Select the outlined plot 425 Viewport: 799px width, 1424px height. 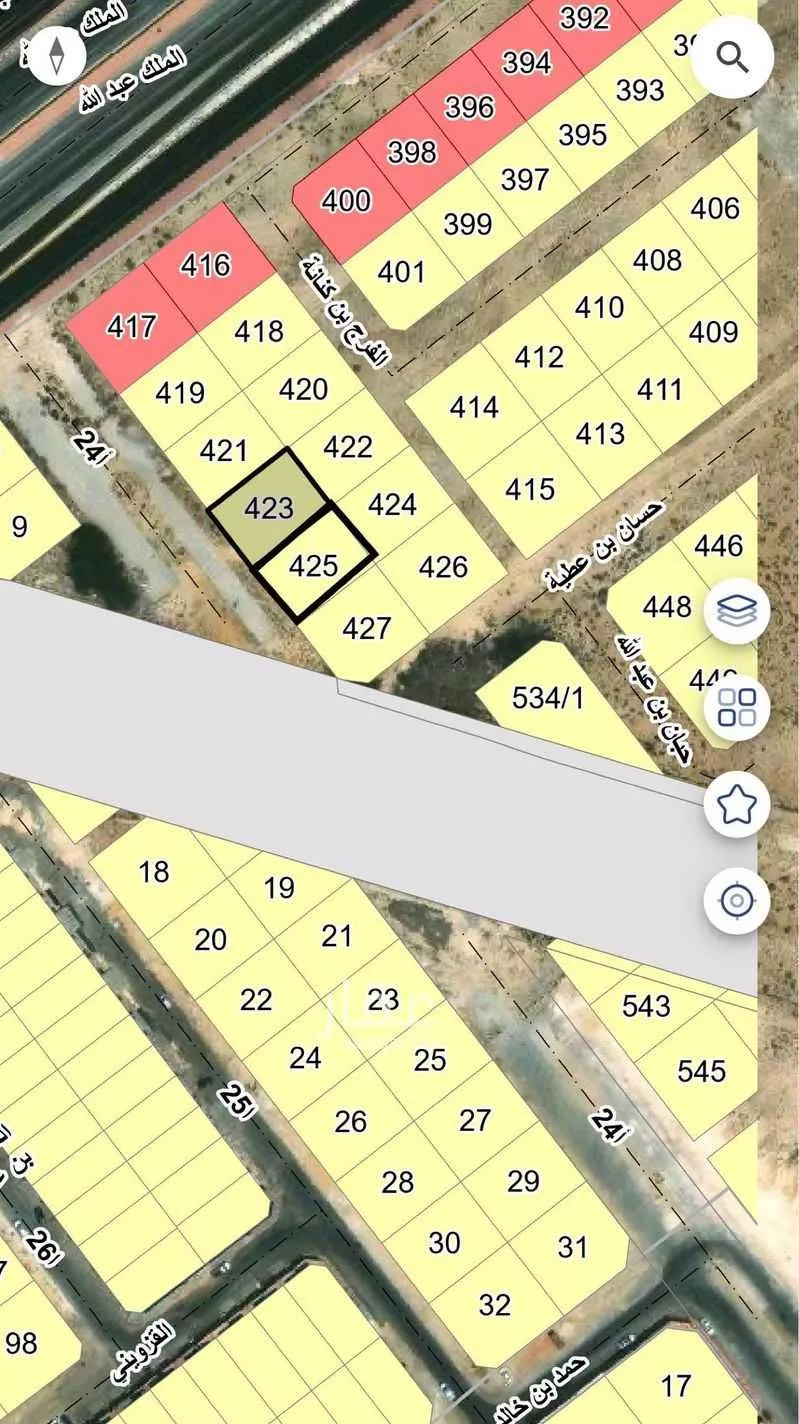click(x=314, y=566)
